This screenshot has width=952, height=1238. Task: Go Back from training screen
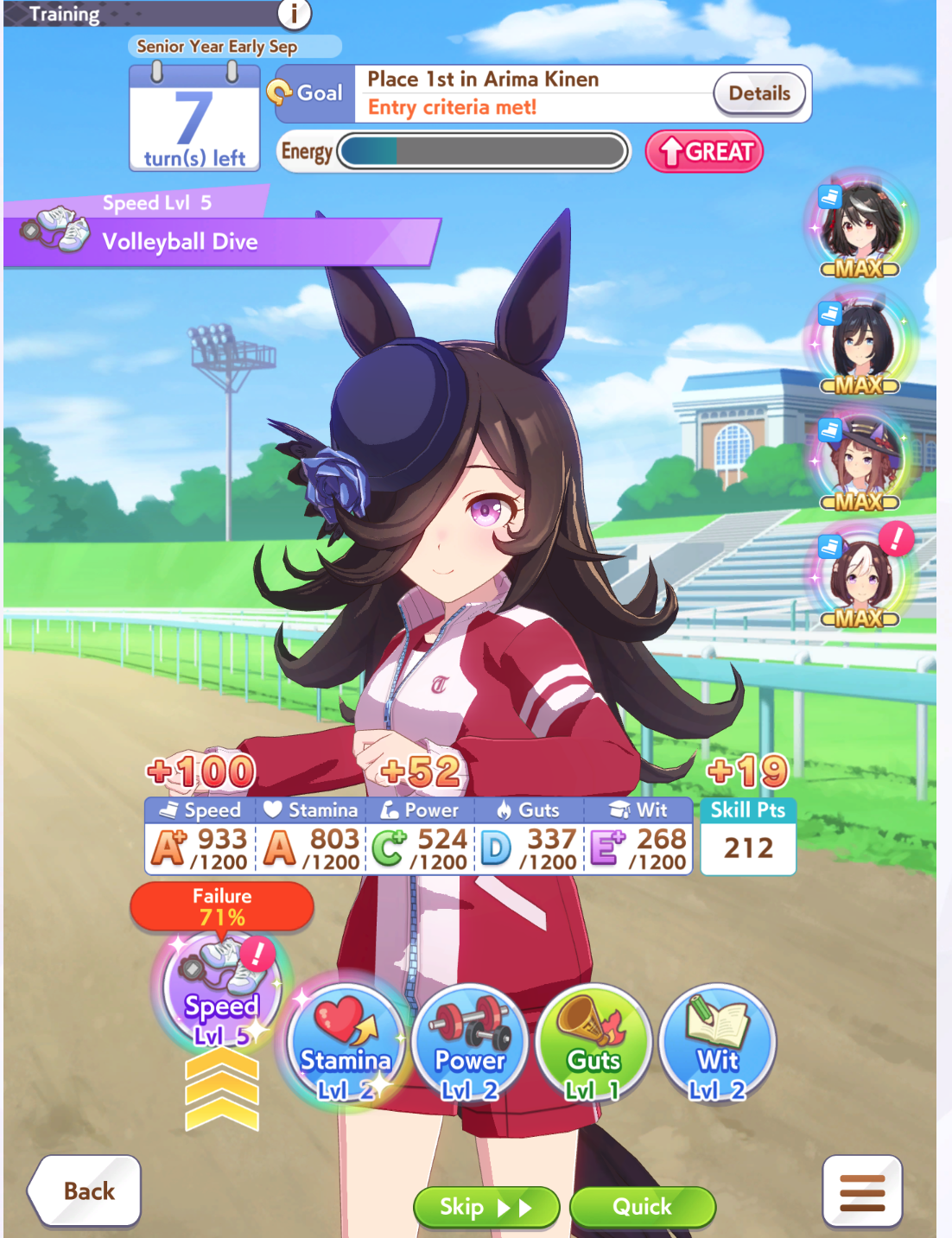pos(86,1190)
